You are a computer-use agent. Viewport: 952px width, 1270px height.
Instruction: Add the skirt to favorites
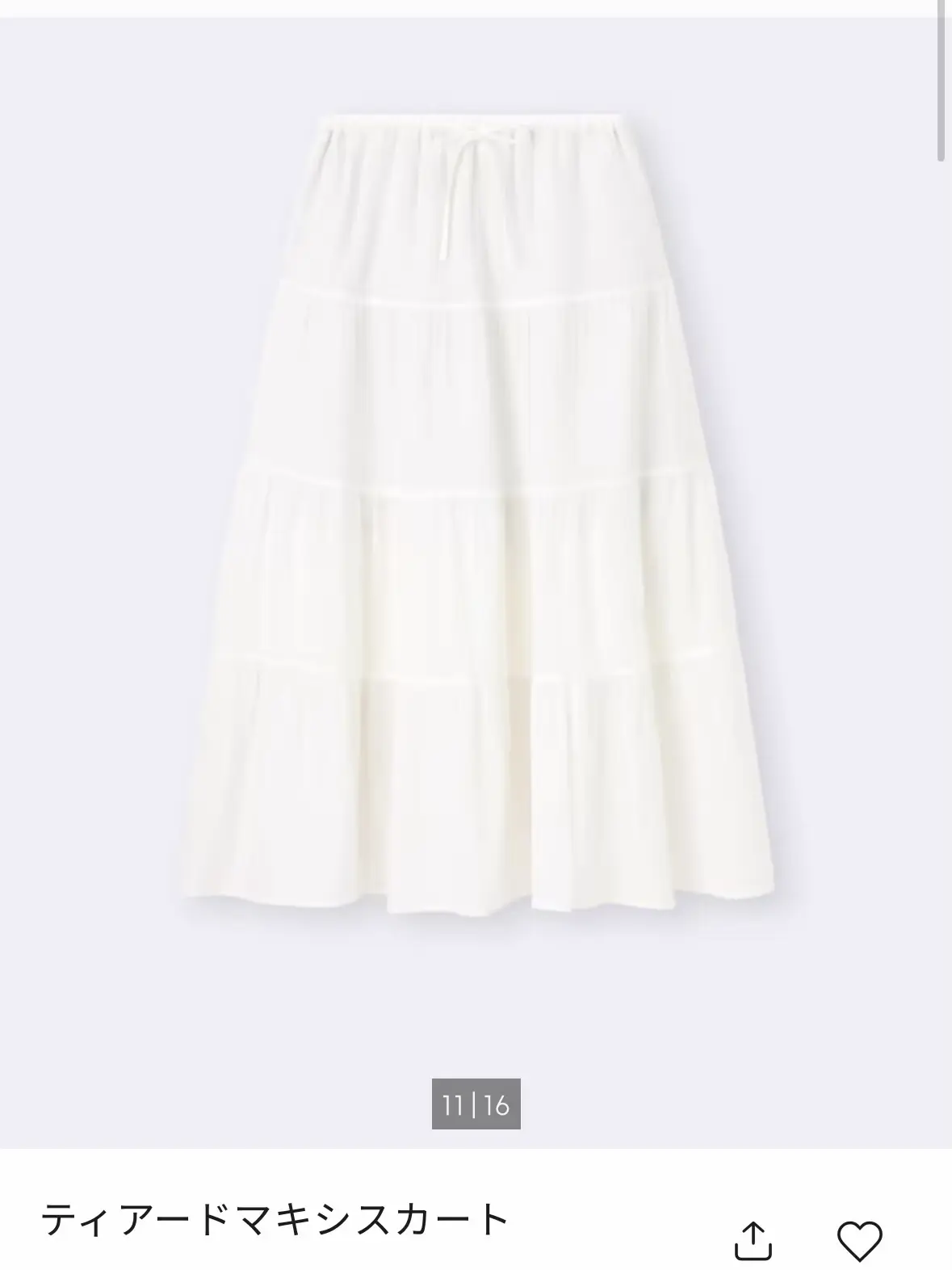pos(860,1240)
